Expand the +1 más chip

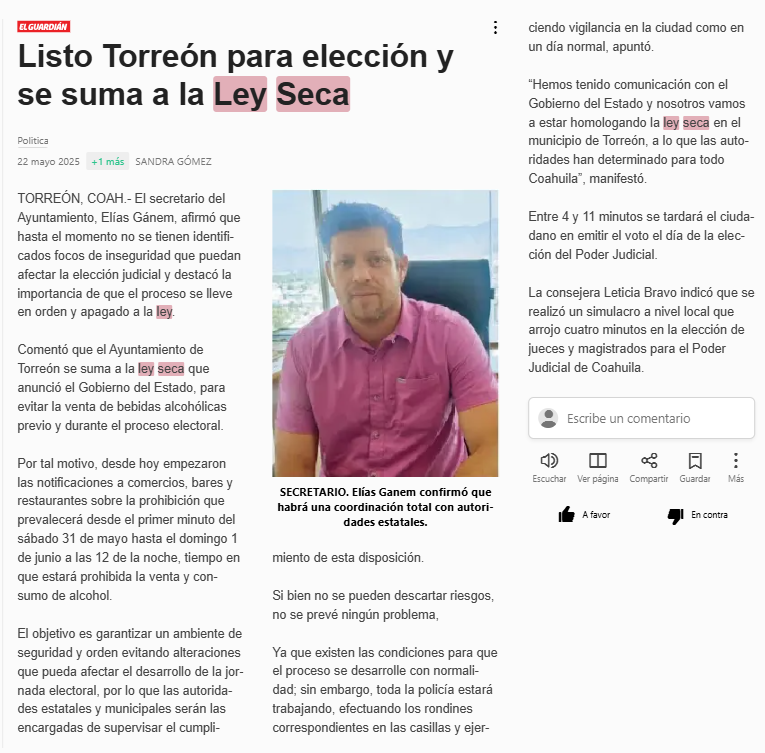(x=107, y=162)
